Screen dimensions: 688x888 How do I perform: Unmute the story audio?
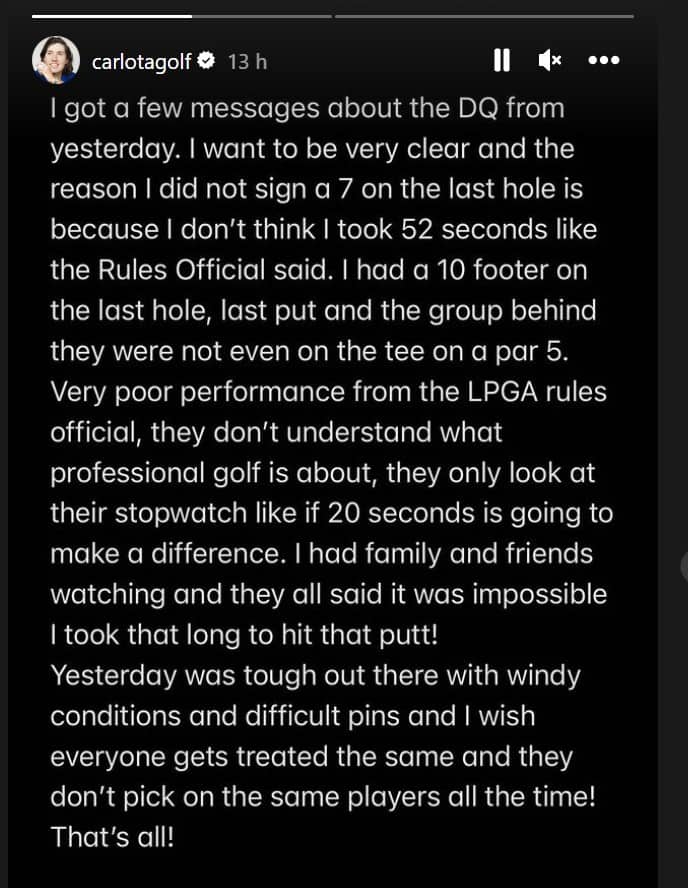click(x=549, y=61)
